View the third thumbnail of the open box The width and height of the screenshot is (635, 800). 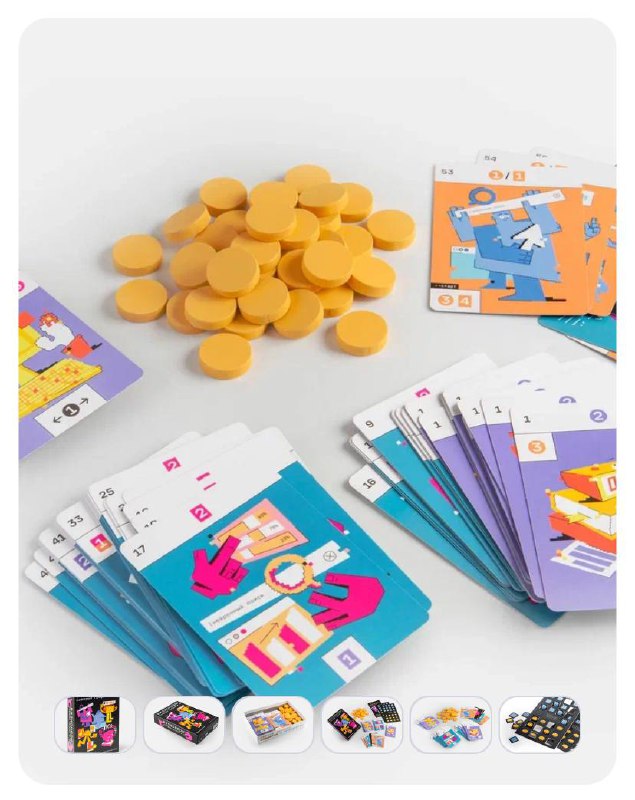273,725
